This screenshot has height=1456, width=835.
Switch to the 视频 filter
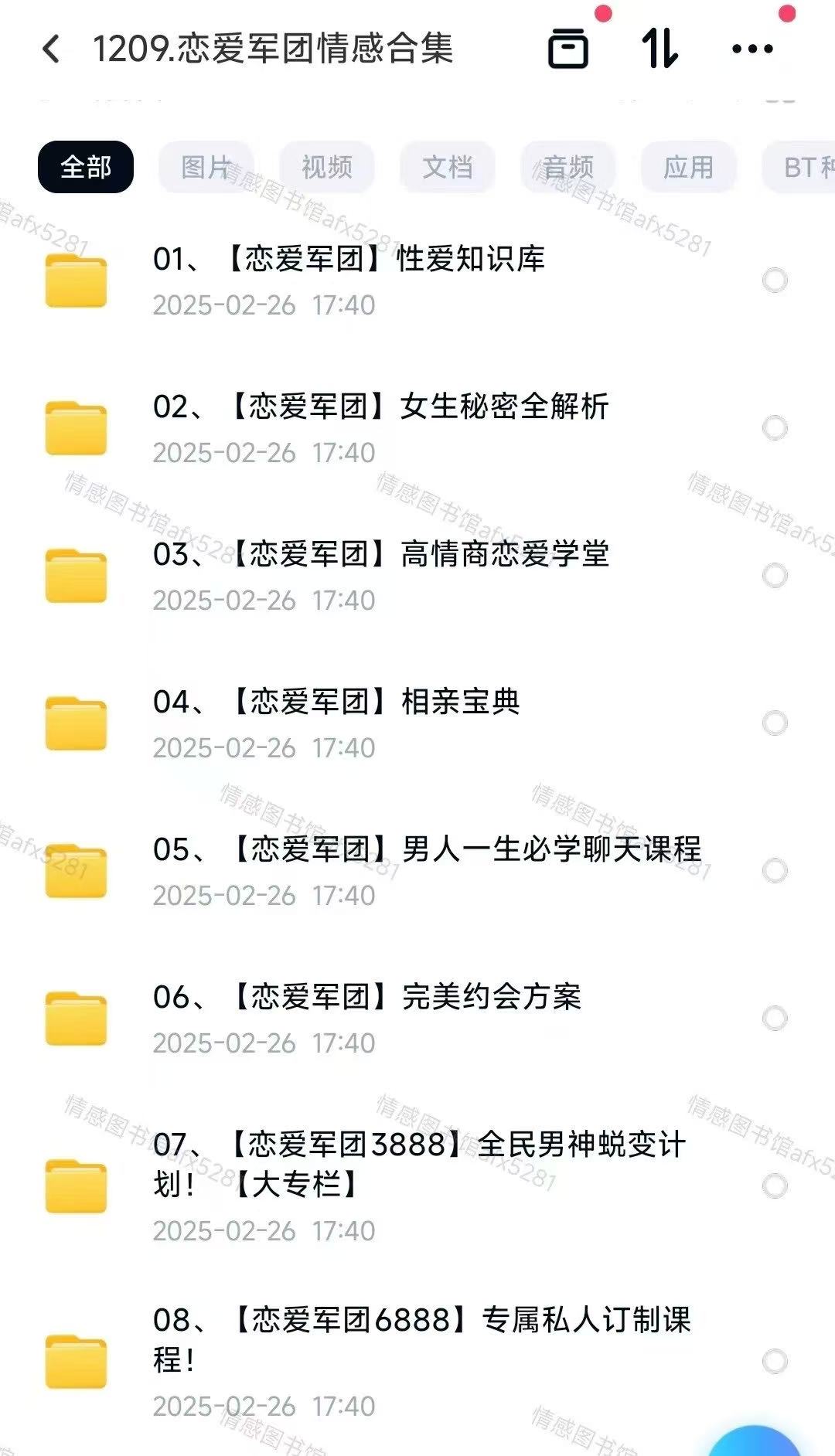pyautogui.click(x=326, y=167)
